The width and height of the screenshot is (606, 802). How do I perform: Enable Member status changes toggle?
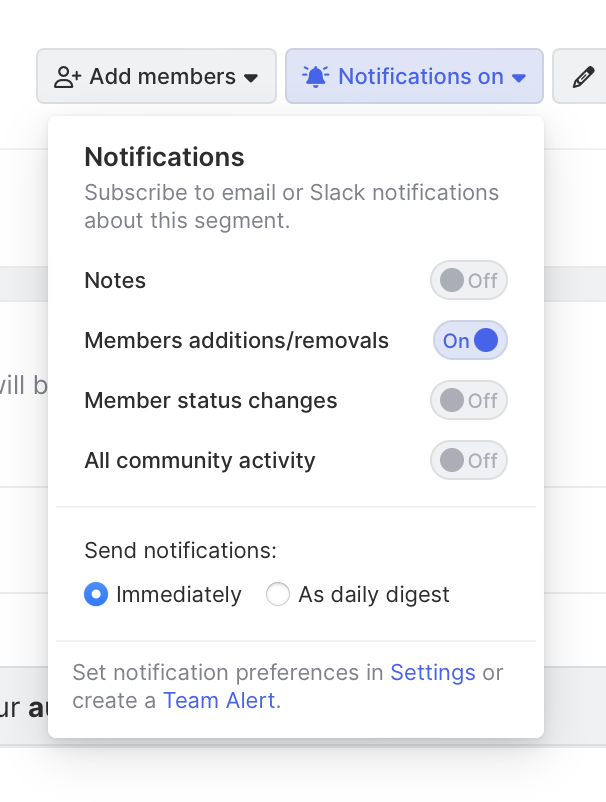(469, 401)
